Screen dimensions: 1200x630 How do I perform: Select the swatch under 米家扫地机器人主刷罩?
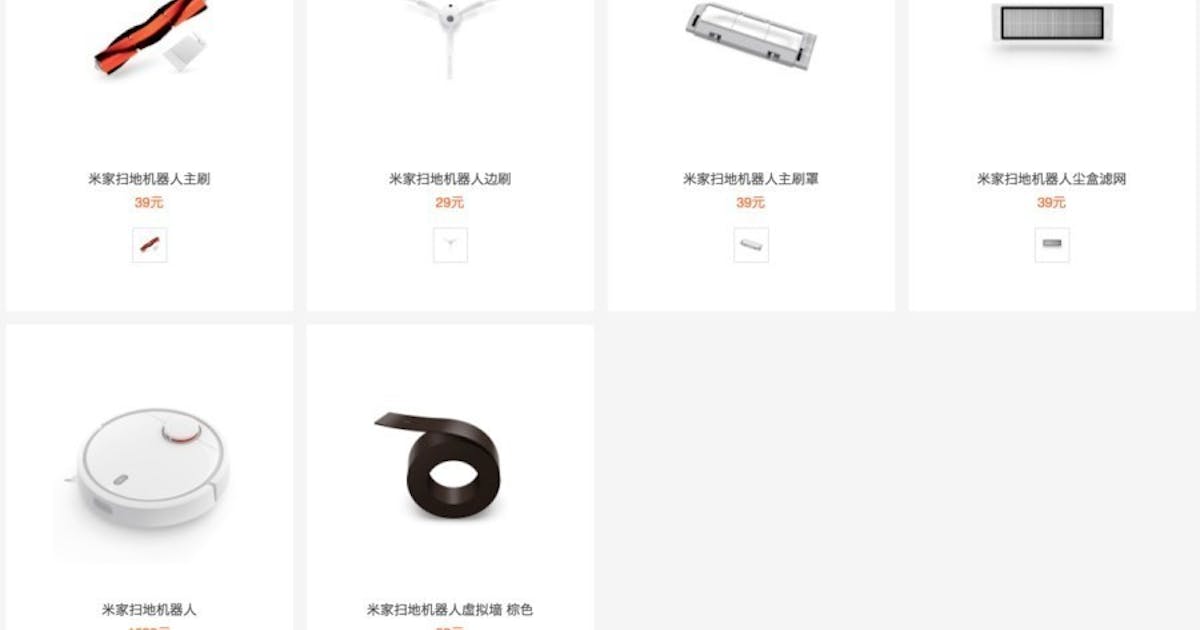point(751,245)
